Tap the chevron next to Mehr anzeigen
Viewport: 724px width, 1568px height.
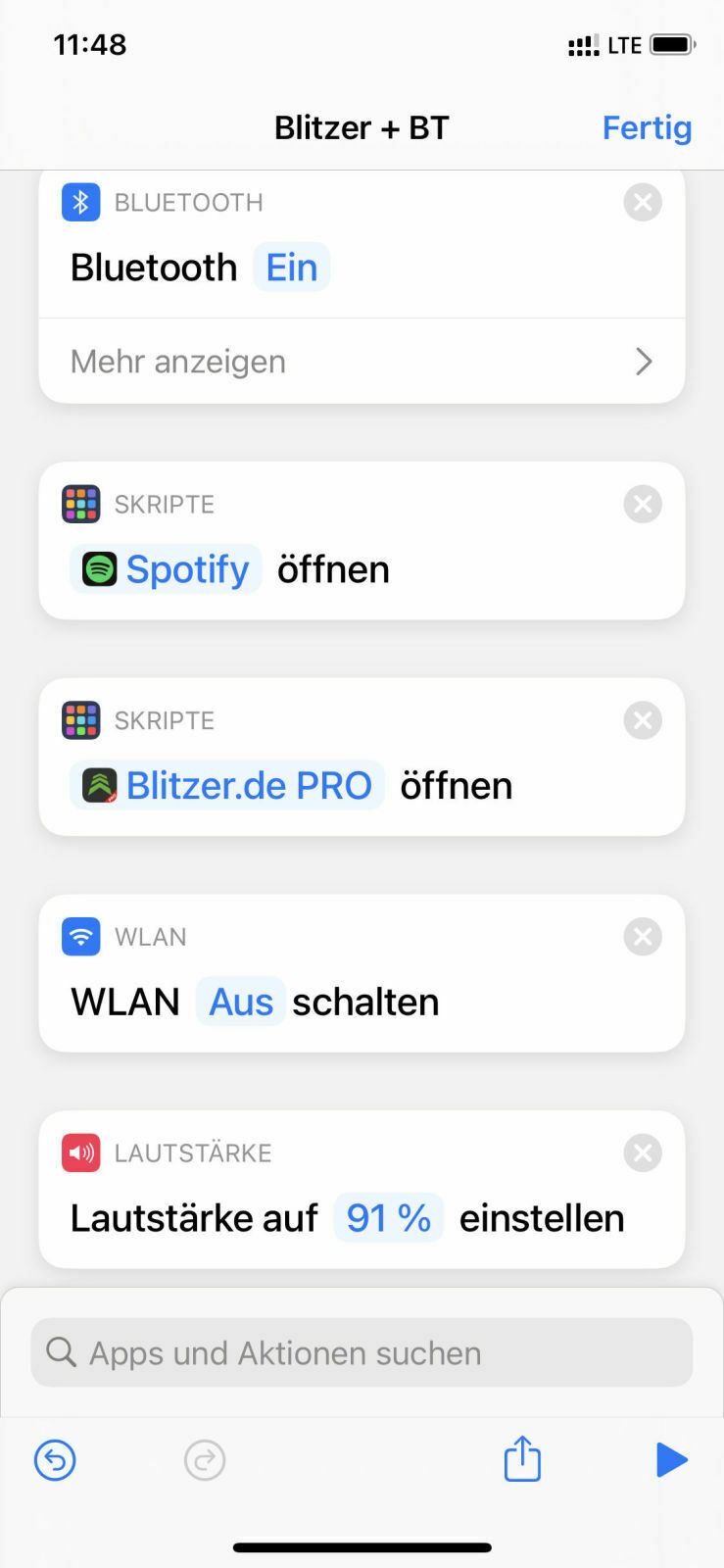click(644, 361)
